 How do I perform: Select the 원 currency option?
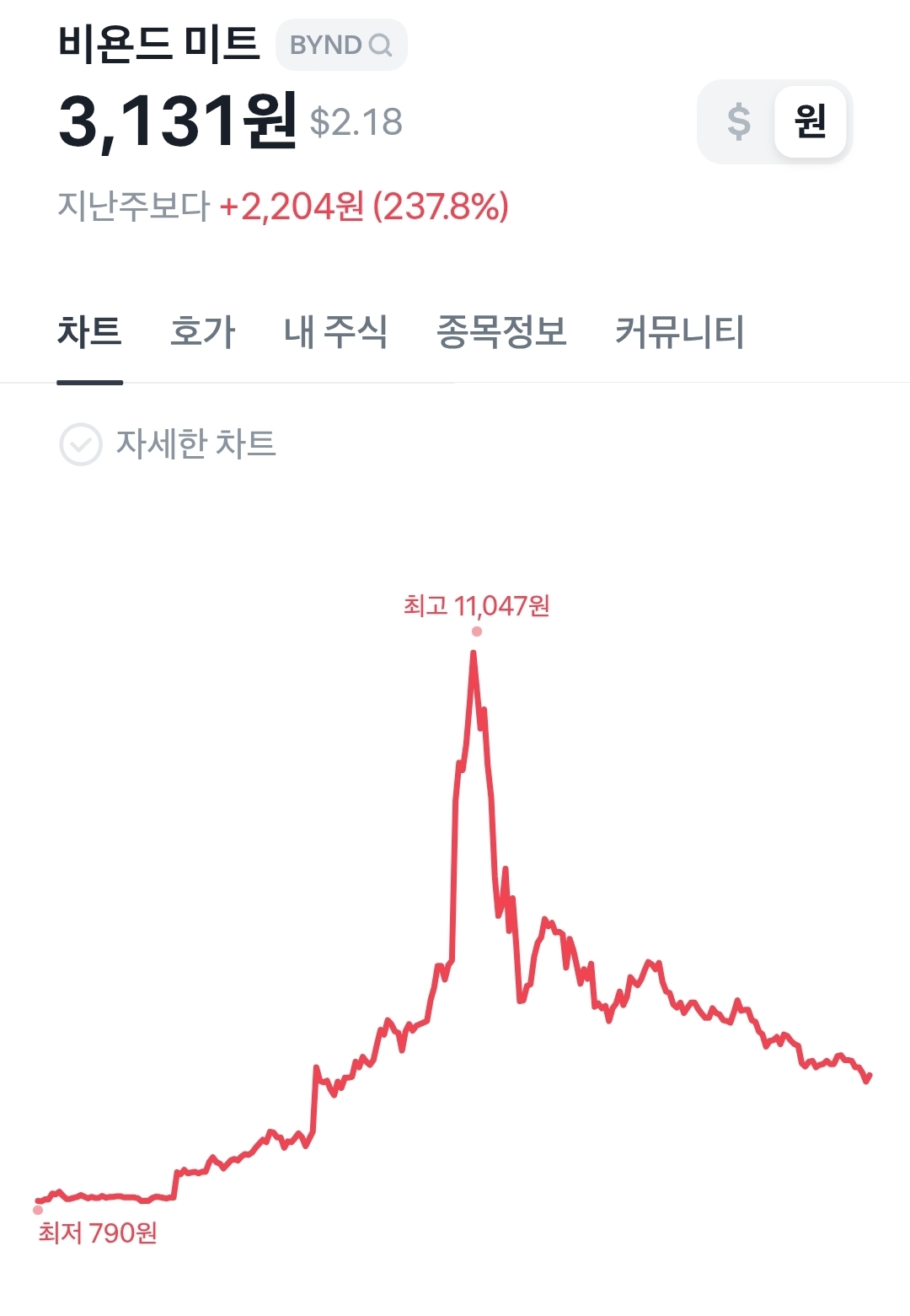[x=810, y=121]
